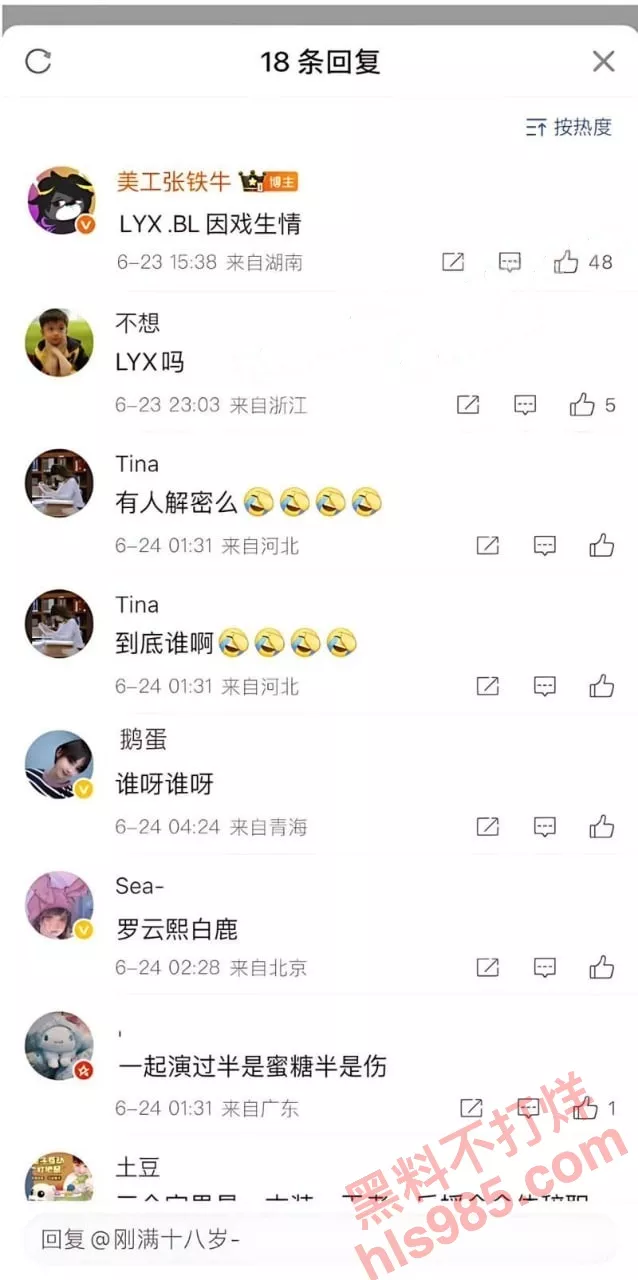Reply to 鹅蛋's comment
This screenshot has width=638, height=1280.
(545, 827)
